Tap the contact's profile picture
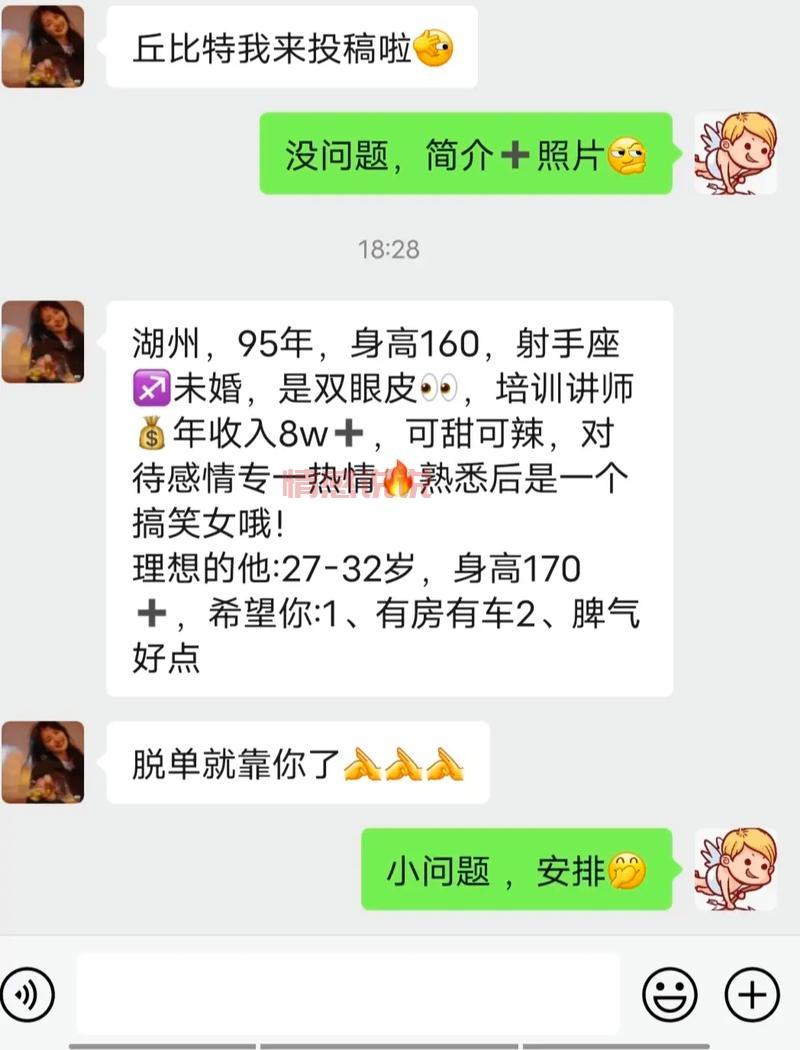This screenshot has height=1050, width=800. coord(43,44)
